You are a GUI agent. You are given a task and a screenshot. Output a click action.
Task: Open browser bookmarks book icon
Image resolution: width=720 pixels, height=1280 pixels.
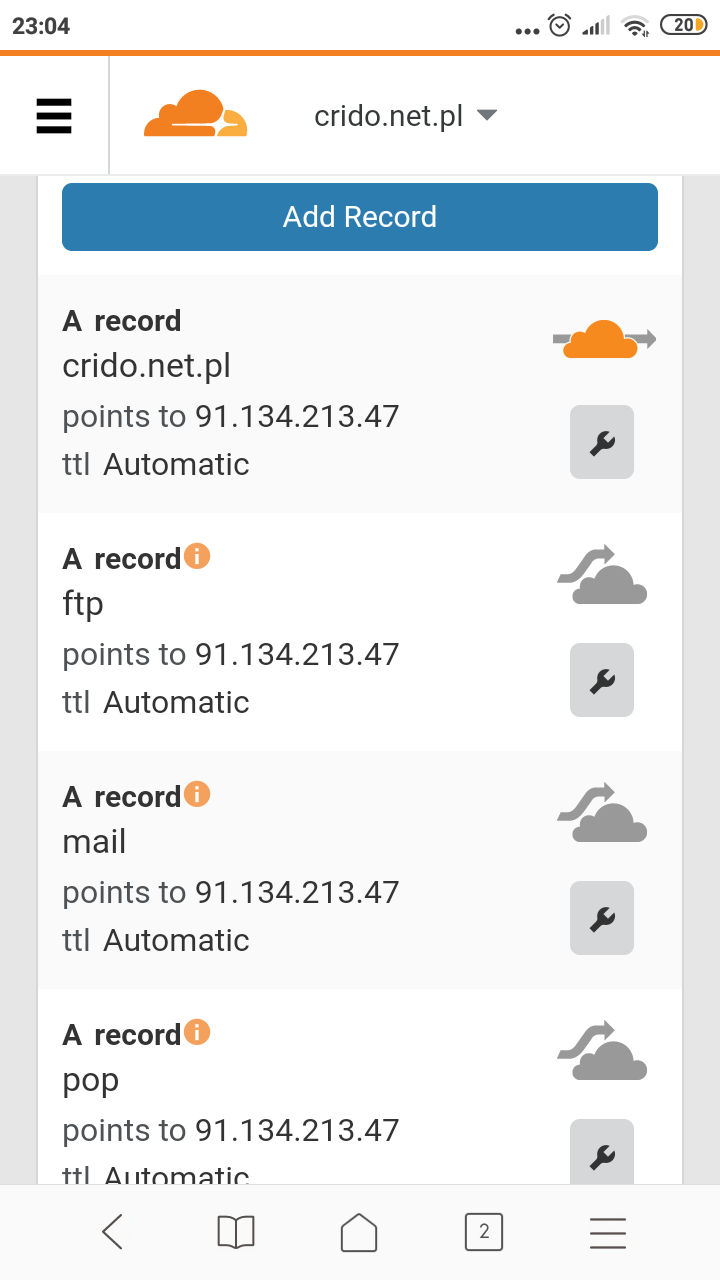click(x=236, y=1232)
